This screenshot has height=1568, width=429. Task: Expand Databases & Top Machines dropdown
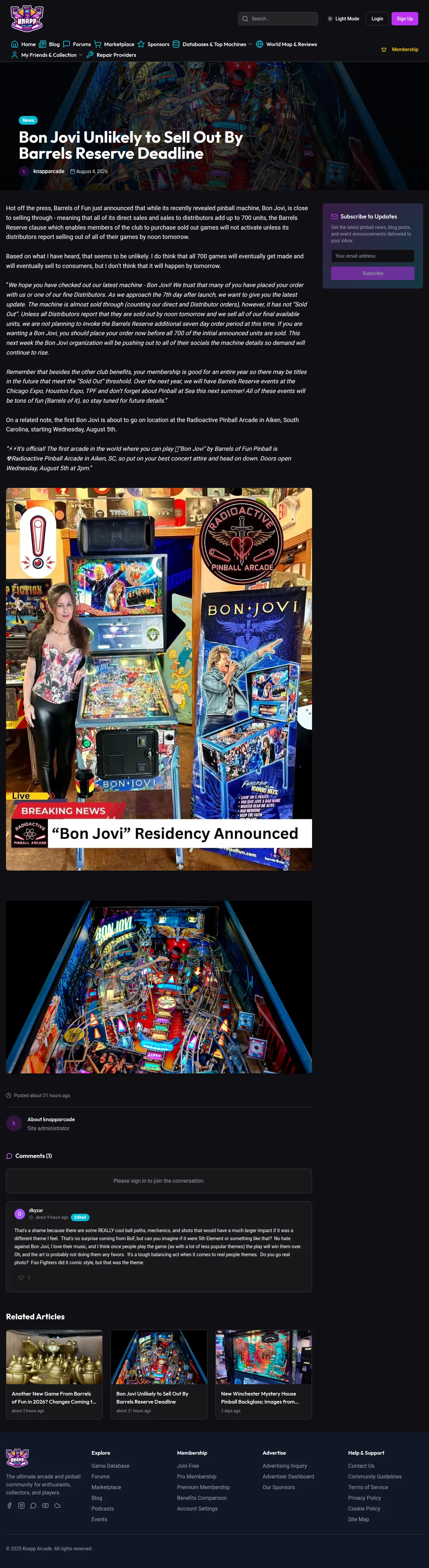[212, 44]
